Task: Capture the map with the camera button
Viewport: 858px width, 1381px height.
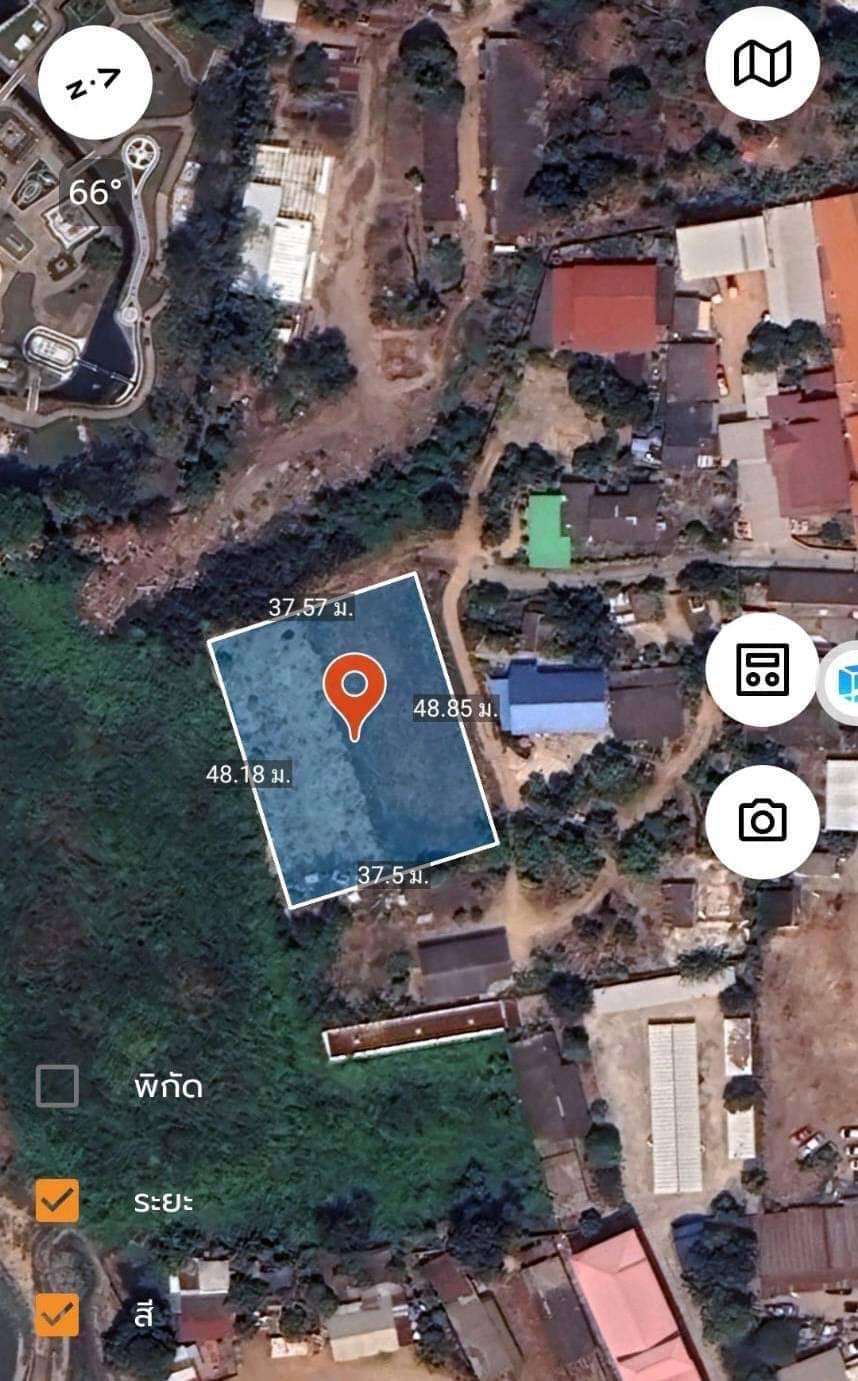Action: click(x=762, y=821)
